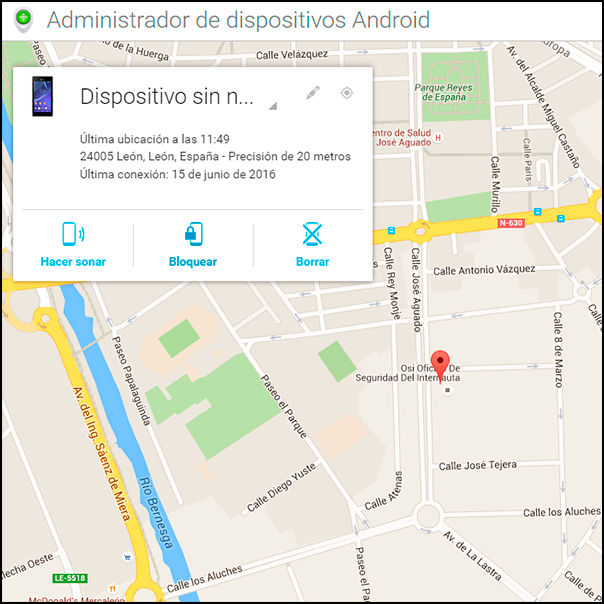The image size is (604, 604).
Task: Tap Borrar to erase the device
Action: pos(313,246)
